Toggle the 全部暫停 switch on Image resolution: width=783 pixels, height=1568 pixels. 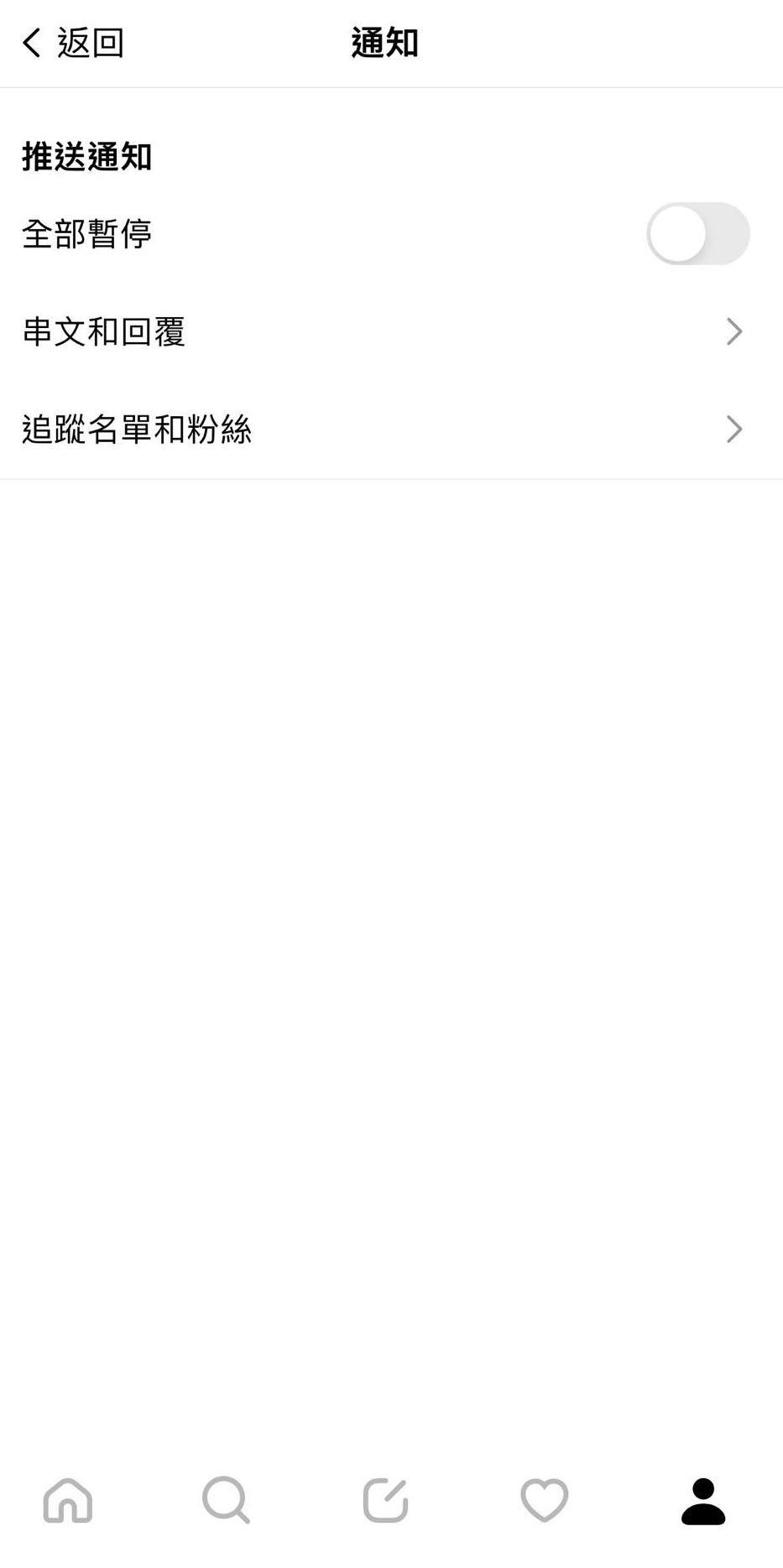(x=697, y=234)
